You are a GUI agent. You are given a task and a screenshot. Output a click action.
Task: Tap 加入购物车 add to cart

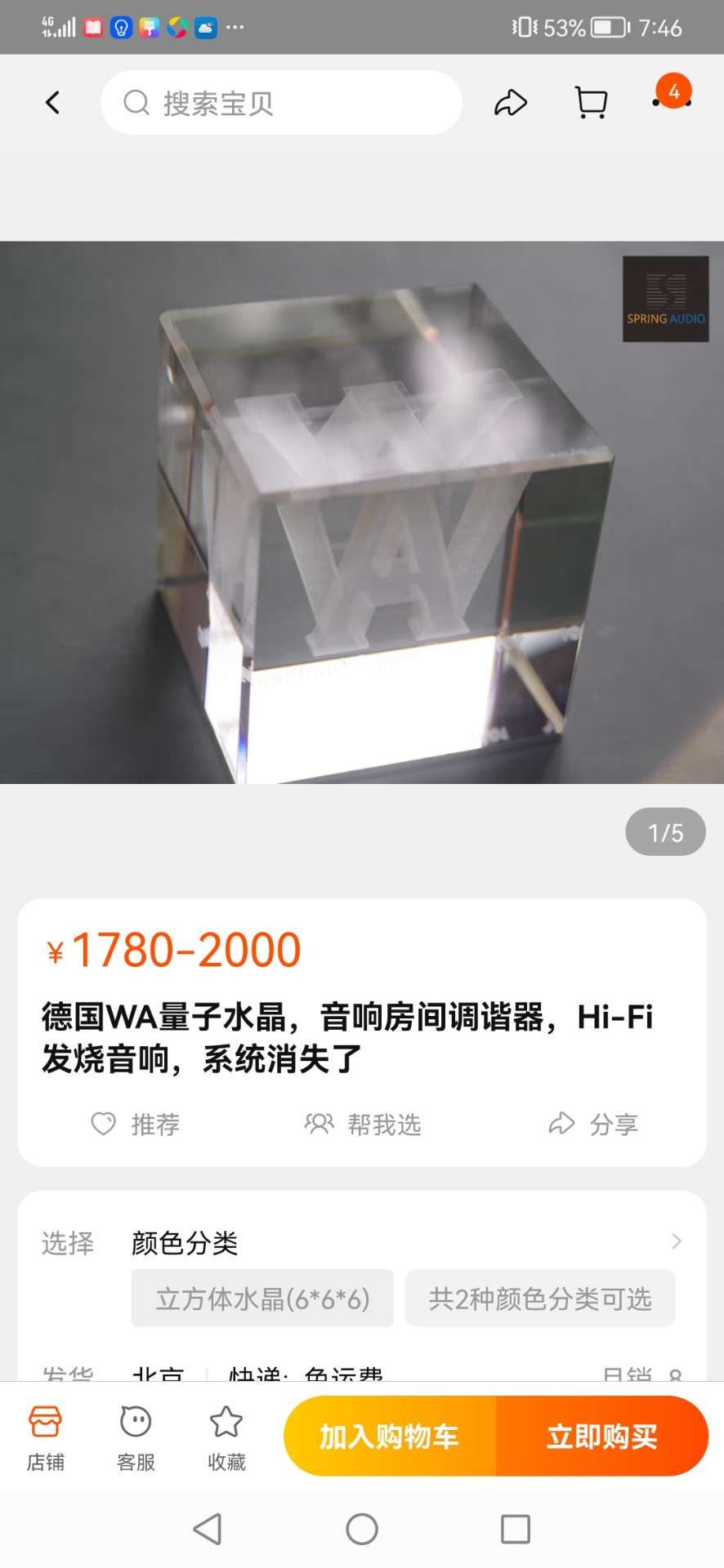click(389, 1437)
